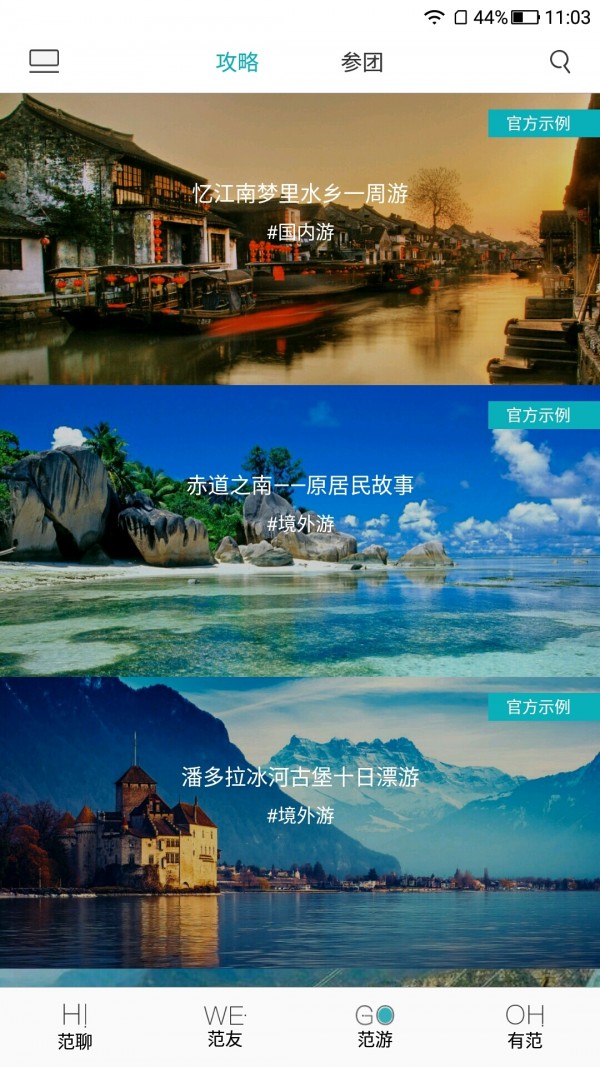Switch to the 参团 tab
The height and width of the screenshot is (1067, 600).
[362, 62]
